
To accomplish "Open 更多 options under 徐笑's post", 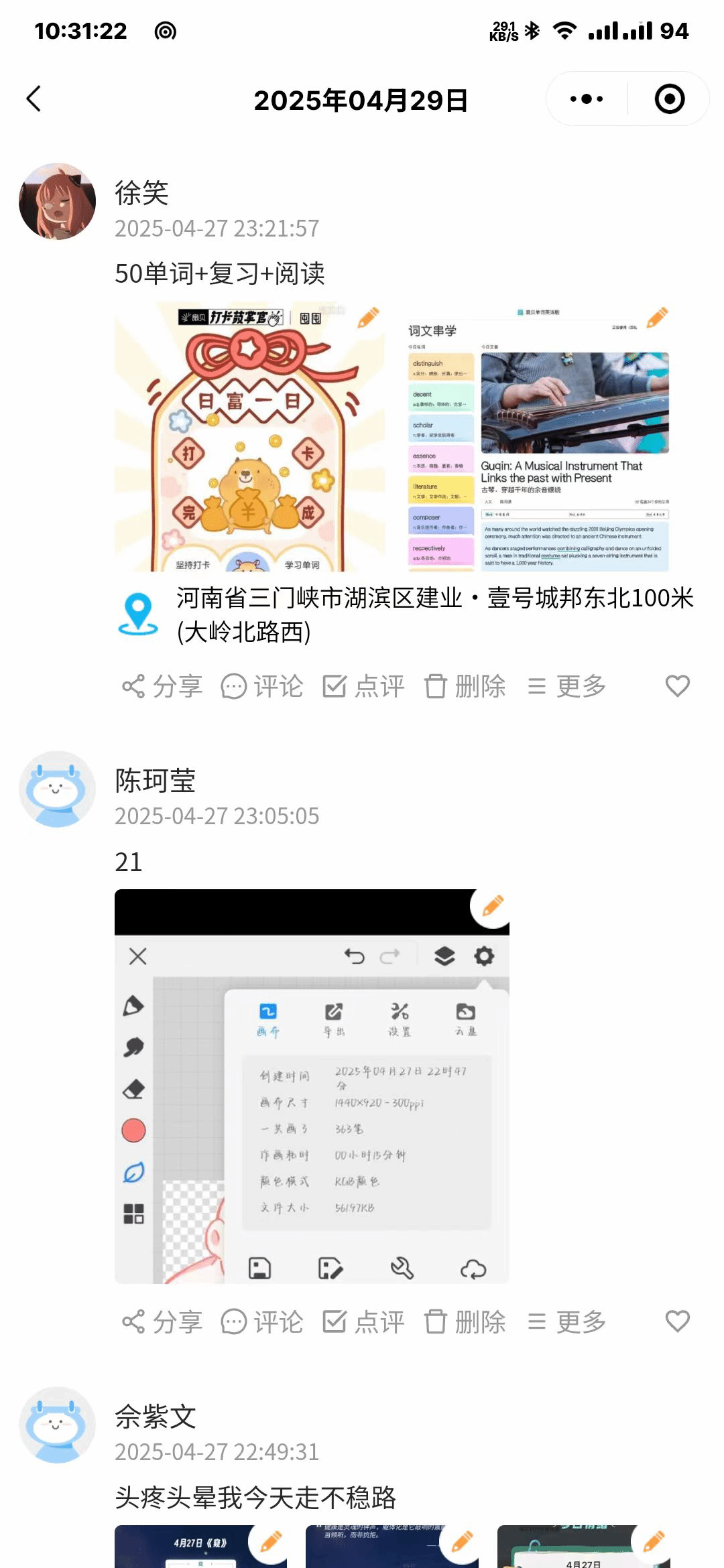I will (566, 686).
